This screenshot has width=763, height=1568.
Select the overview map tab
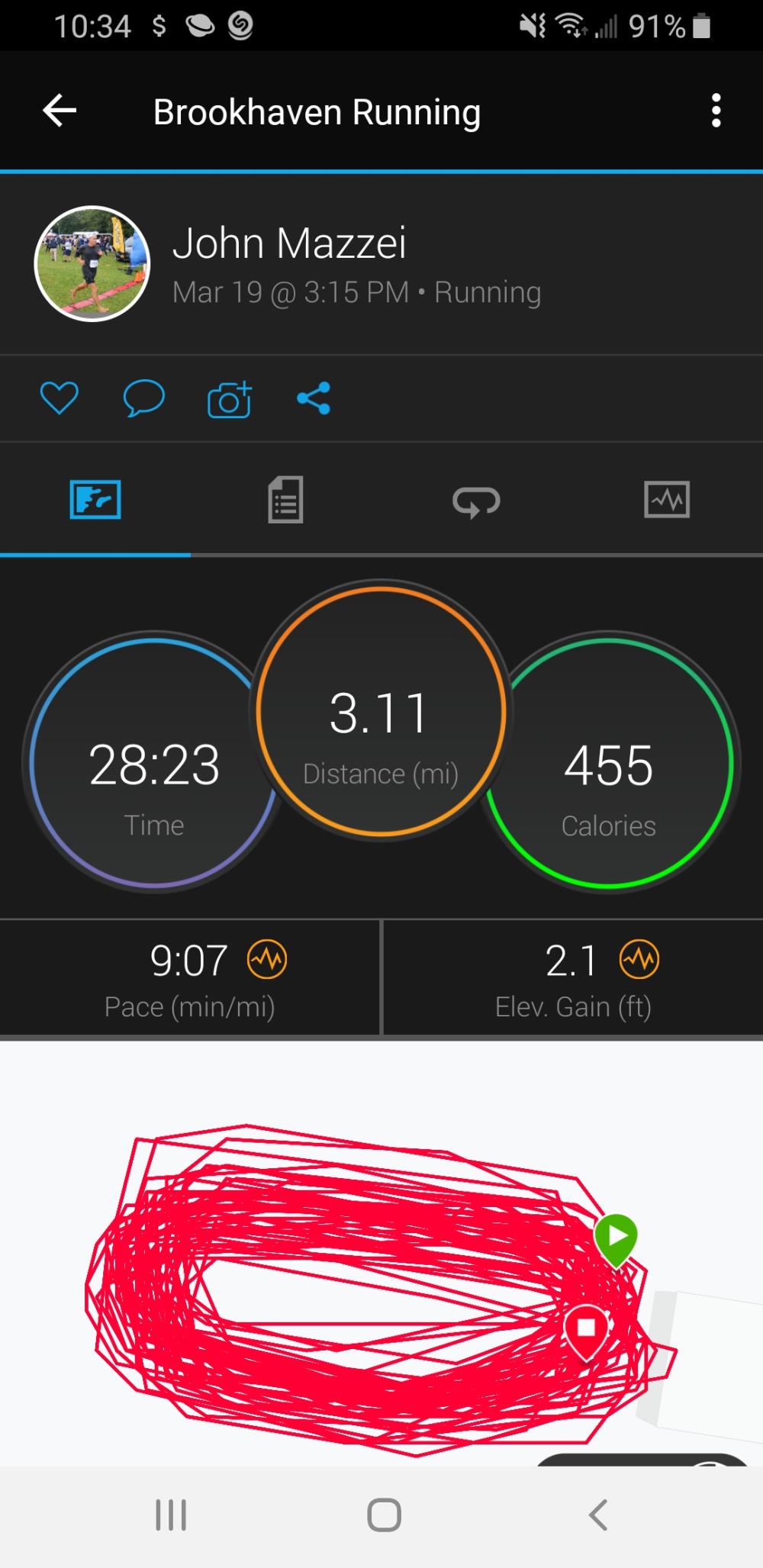[x=95, y=501]
